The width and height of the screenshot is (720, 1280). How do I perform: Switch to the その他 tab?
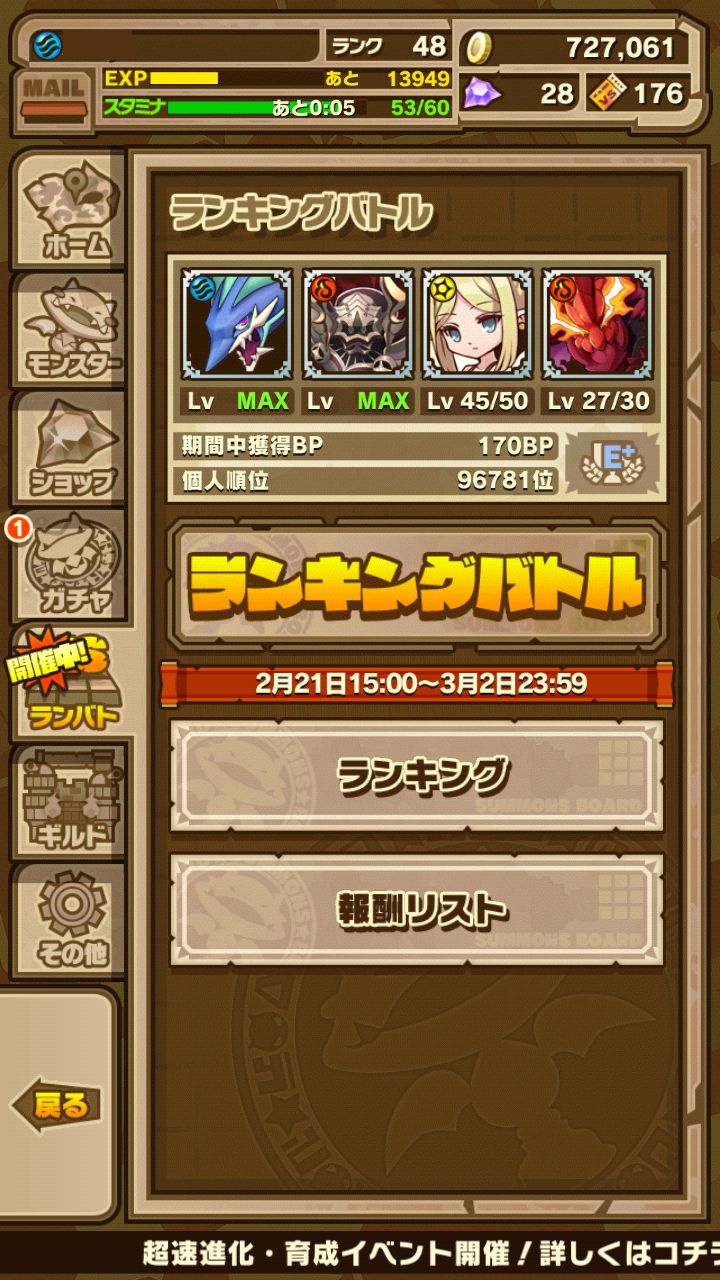tap(70, 920)
